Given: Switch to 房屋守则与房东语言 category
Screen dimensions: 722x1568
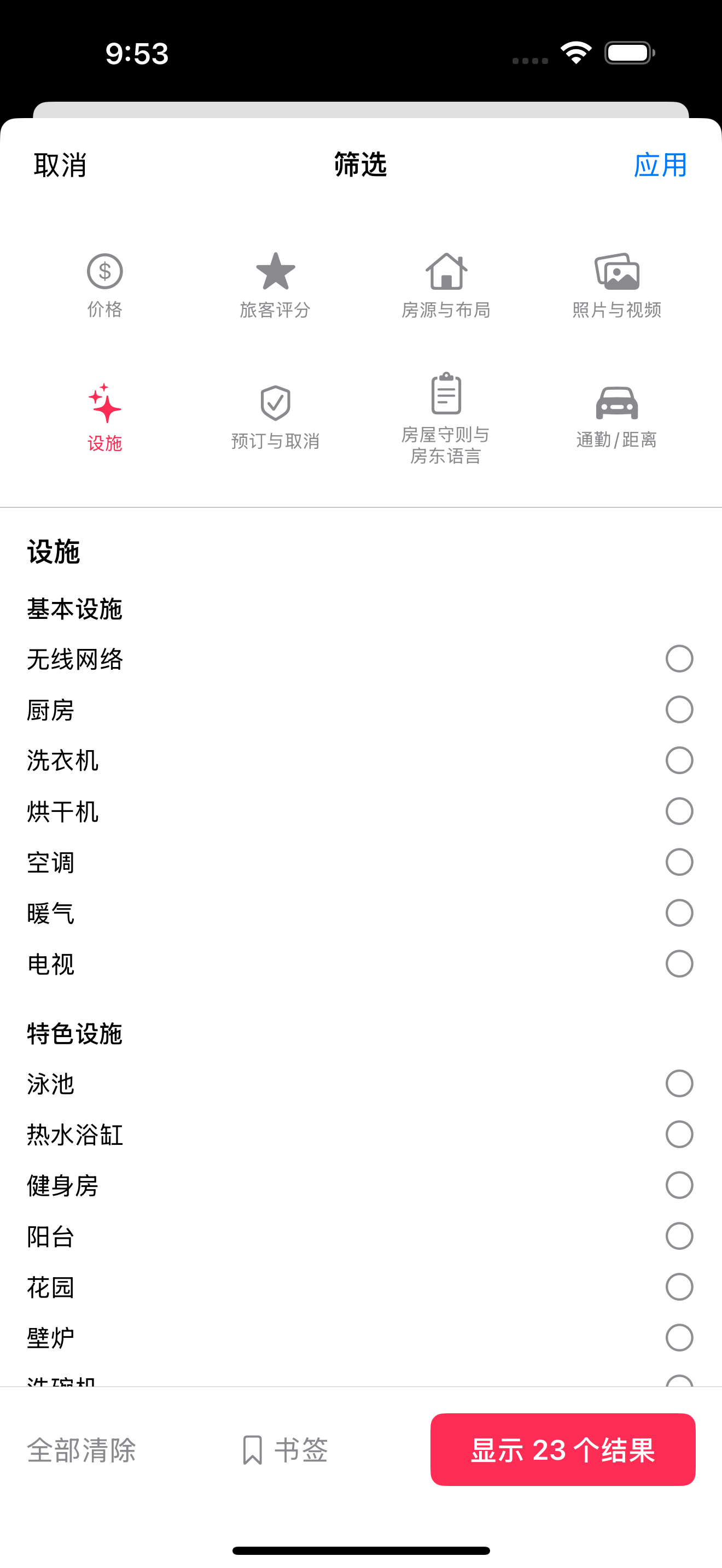Looking at the screenshot, I should click(x=446, y=418).
